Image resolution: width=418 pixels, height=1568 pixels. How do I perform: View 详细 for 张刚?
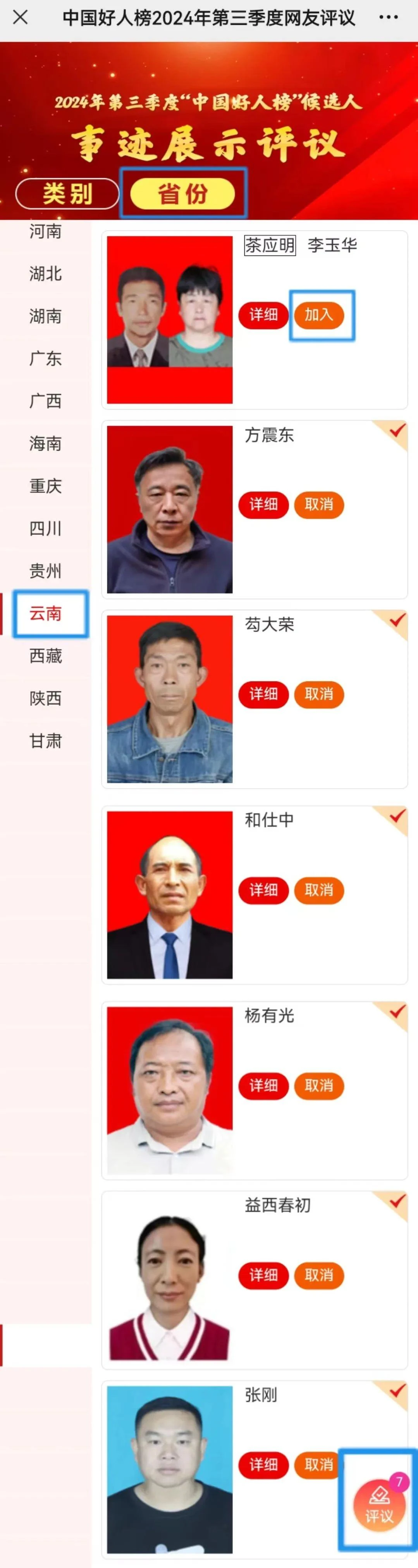tap(263, 1464)
